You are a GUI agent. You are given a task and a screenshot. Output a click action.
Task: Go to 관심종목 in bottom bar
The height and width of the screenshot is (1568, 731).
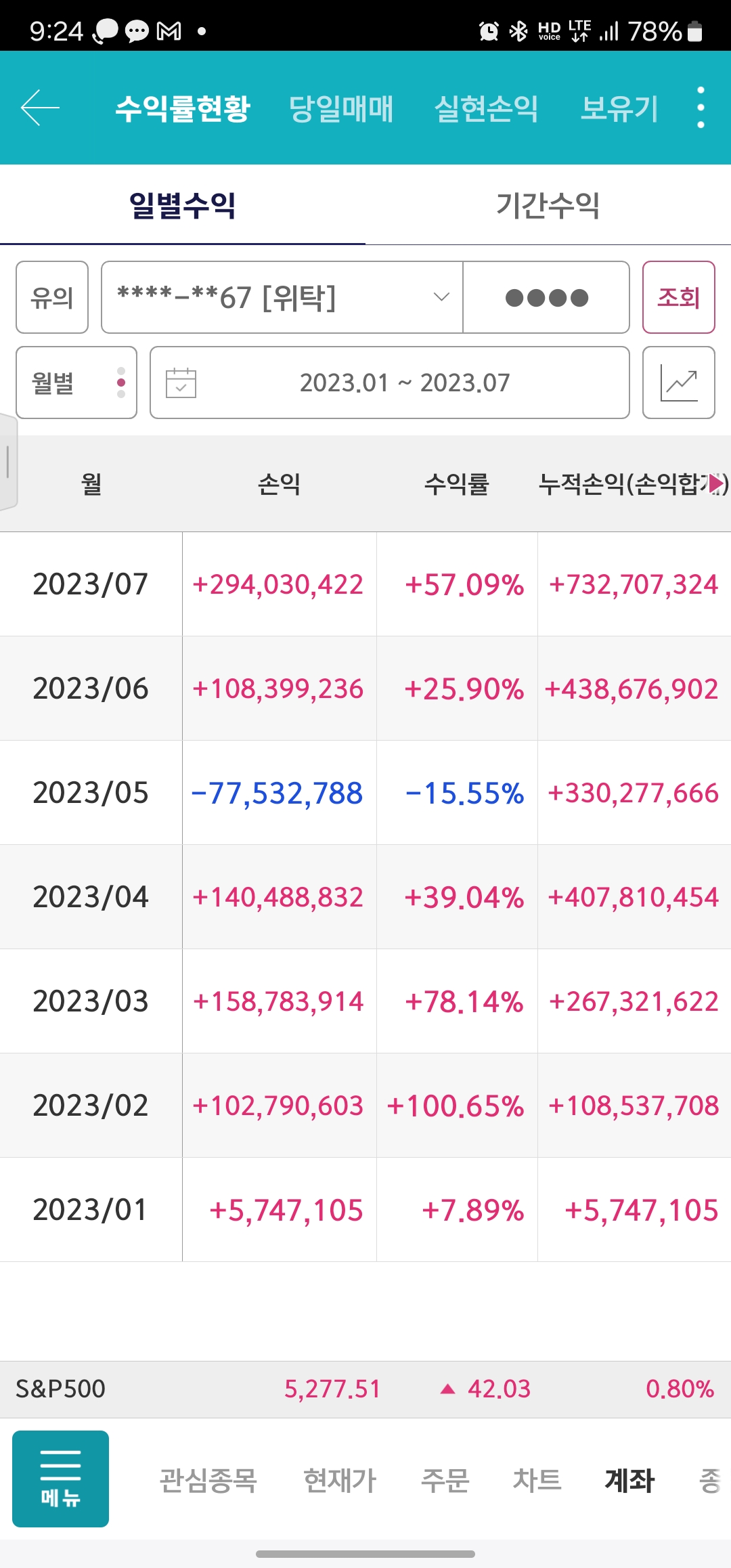(208, 1480)
